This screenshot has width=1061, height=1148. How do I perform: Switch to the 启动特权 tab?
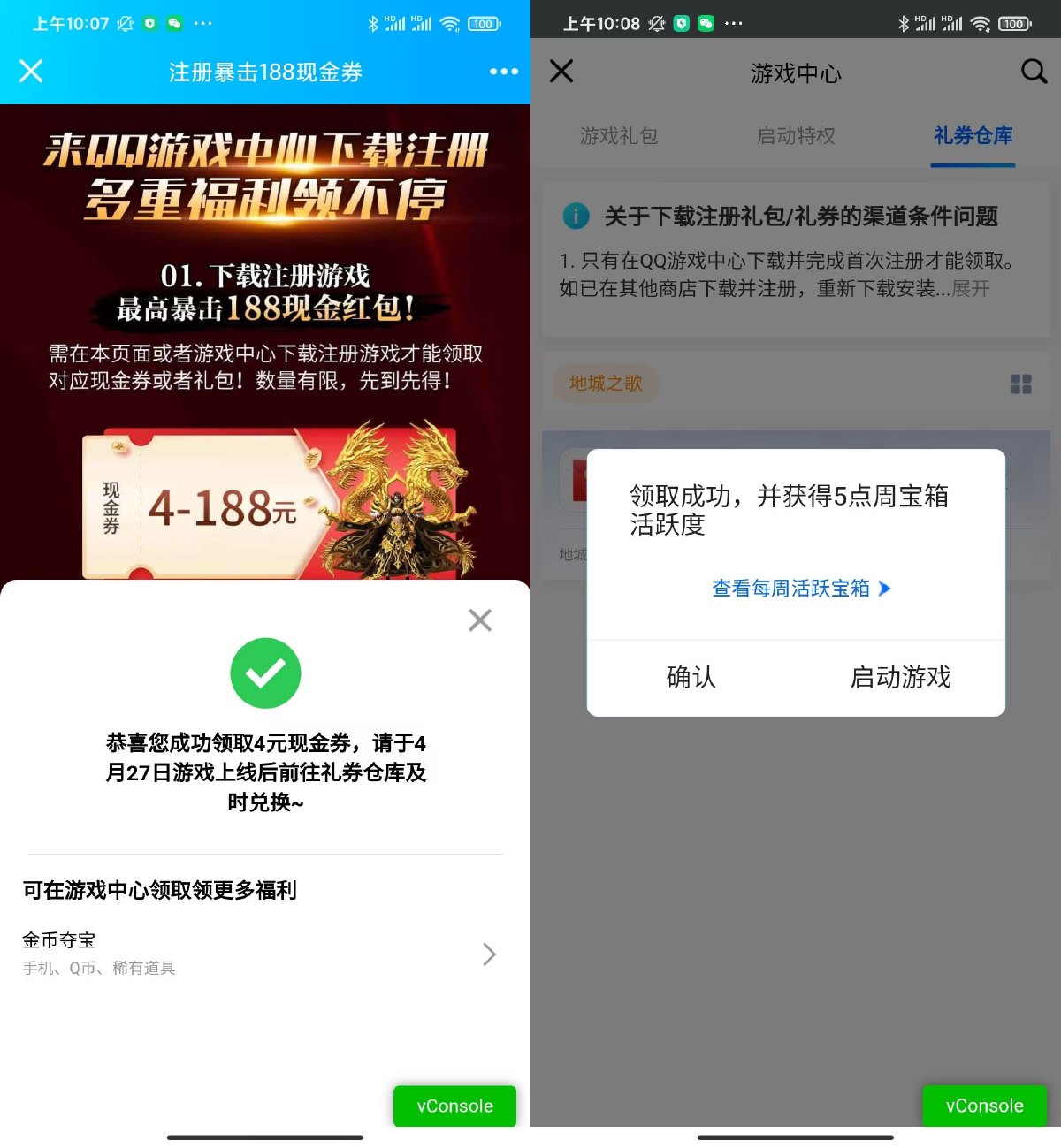coord(796,136)
